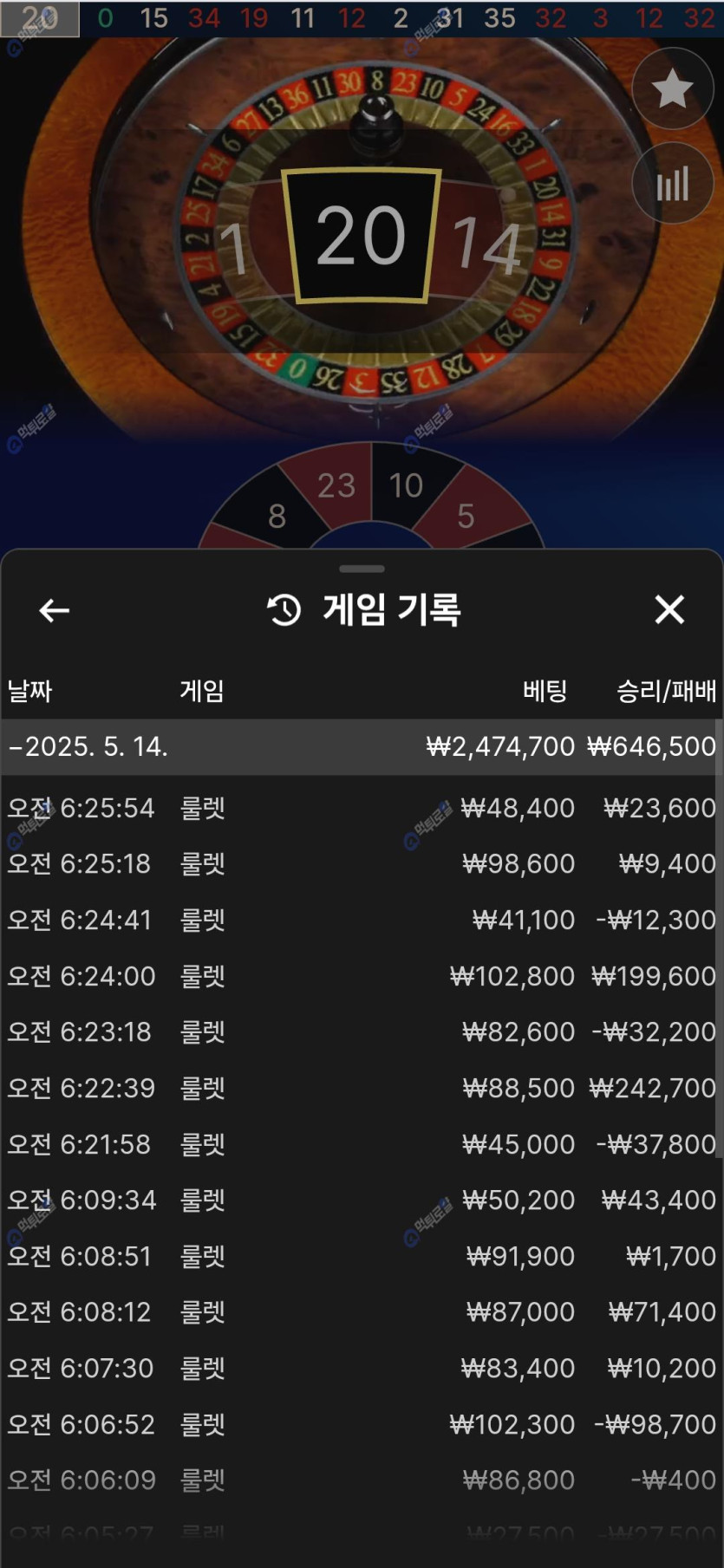
Task: Open the 오전 6:25:18 roulette record
Action: click(361, 863)
